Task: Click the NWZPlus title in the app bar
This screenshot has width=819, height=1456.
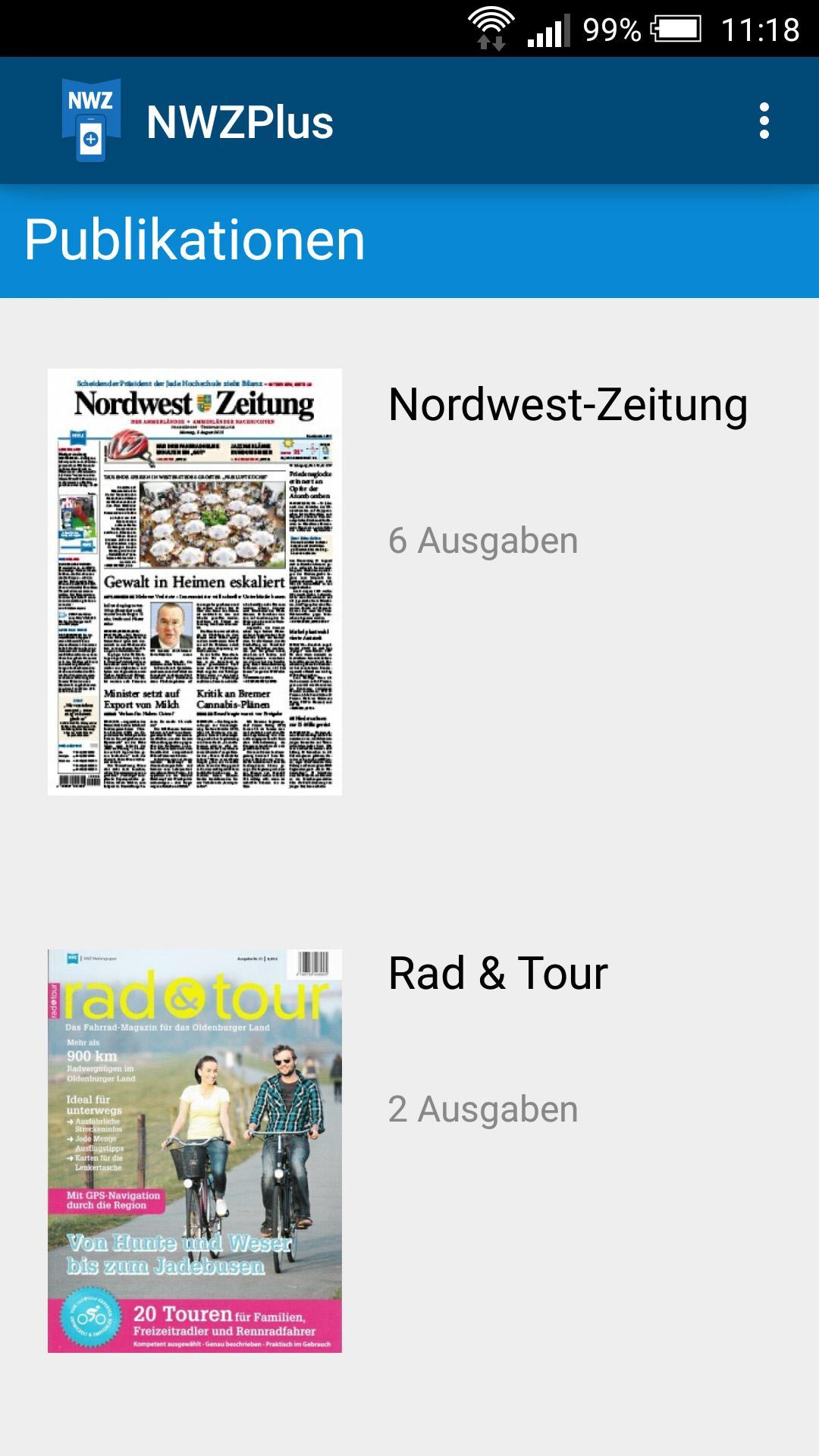Action: (239, 124)
